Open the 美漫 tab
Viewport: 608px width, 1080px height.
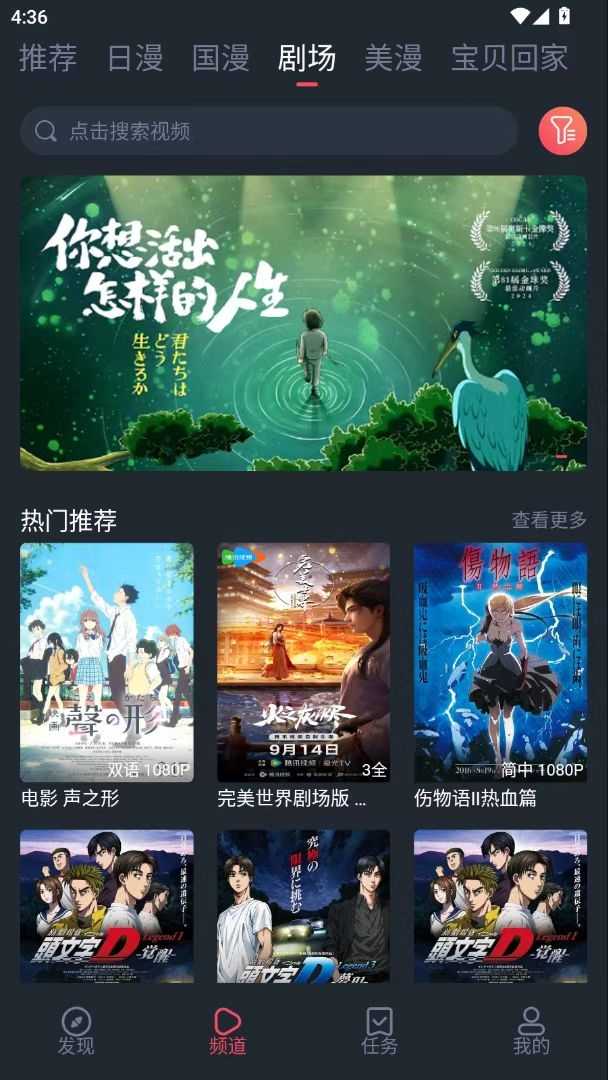pyautogui.click(x=393, y=58)
